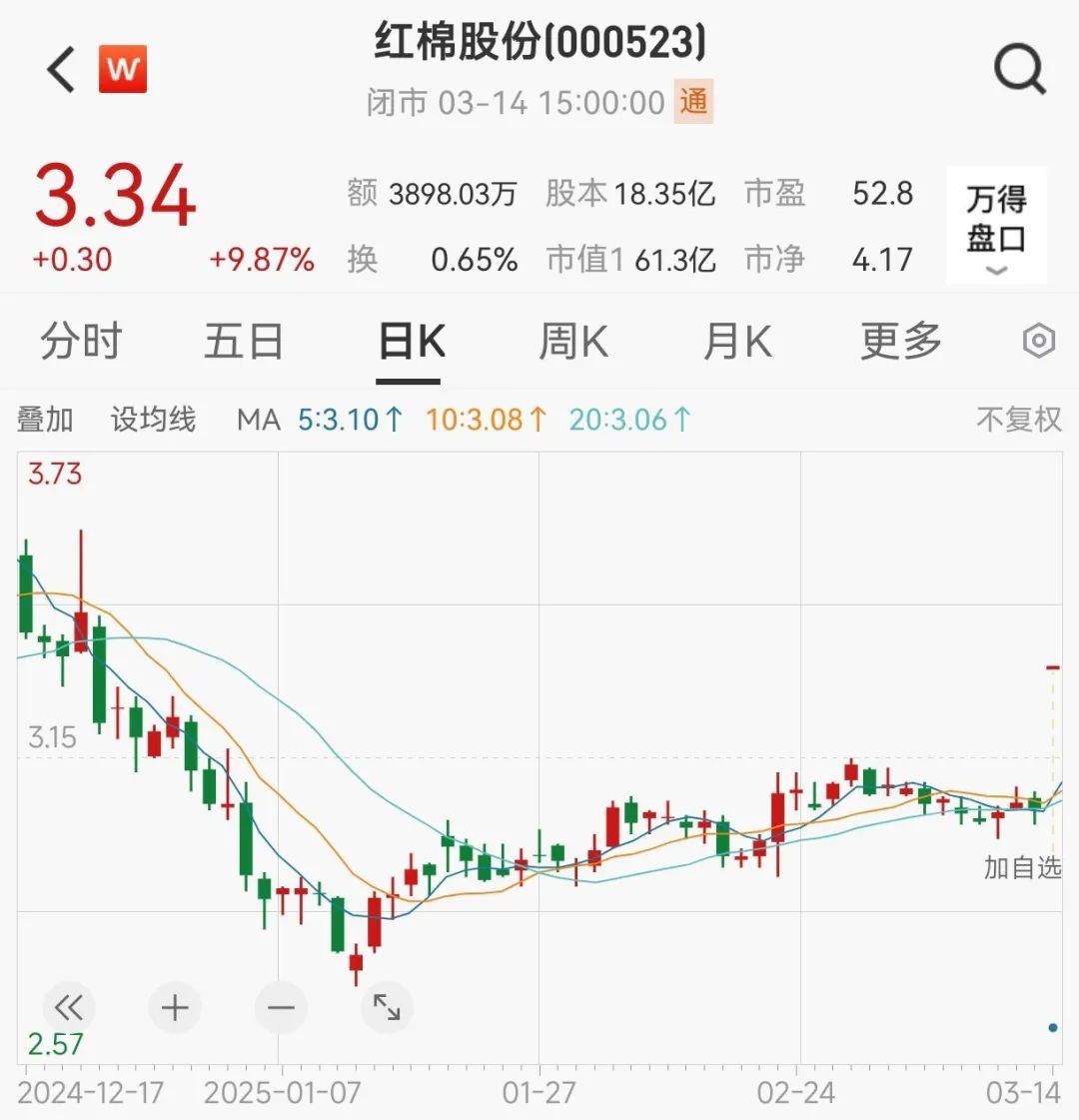Screen dimensions: 1079x1120
Task: Select the 日K chart tab
Action: pos(411,342)
